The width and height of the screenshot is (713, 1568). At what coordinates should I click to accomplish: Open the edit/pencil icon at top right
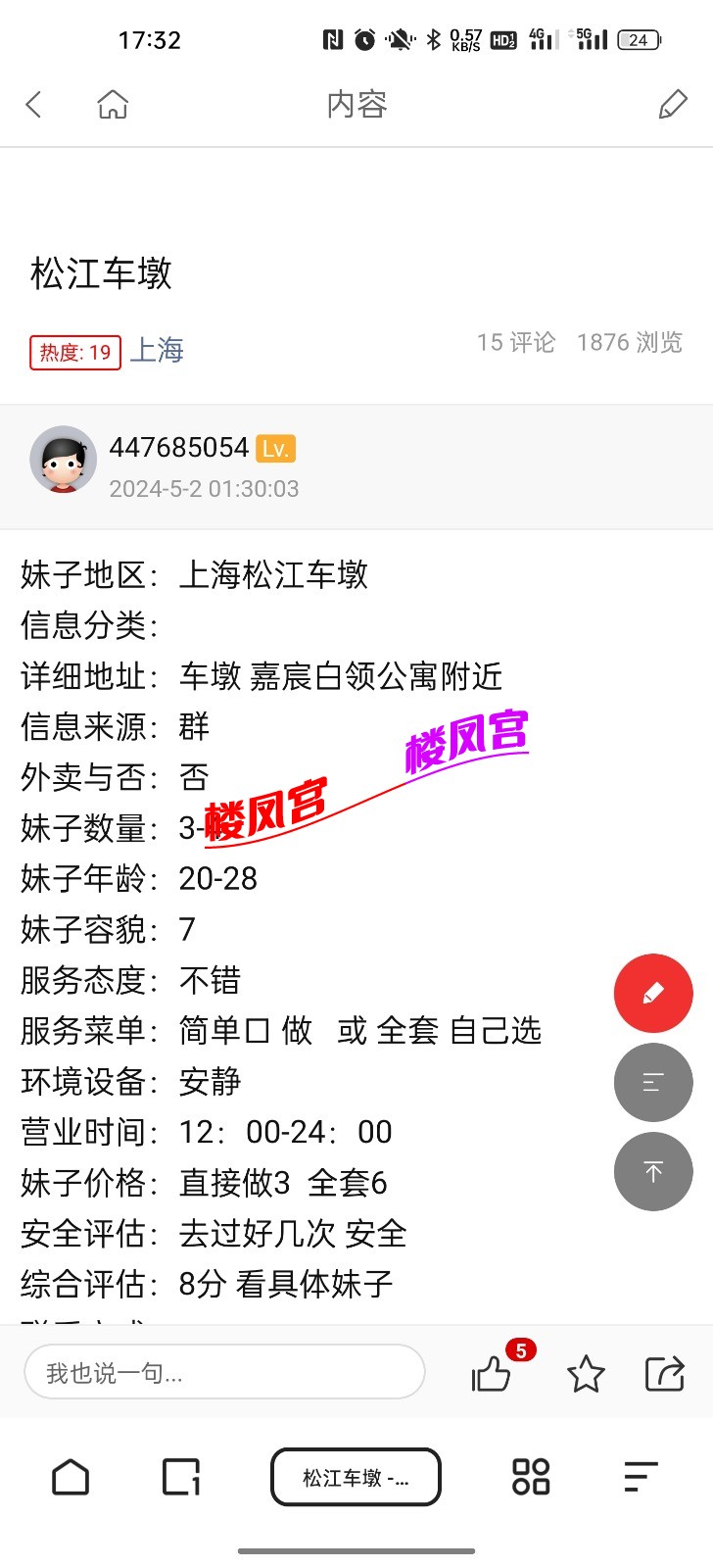[673, 103]
